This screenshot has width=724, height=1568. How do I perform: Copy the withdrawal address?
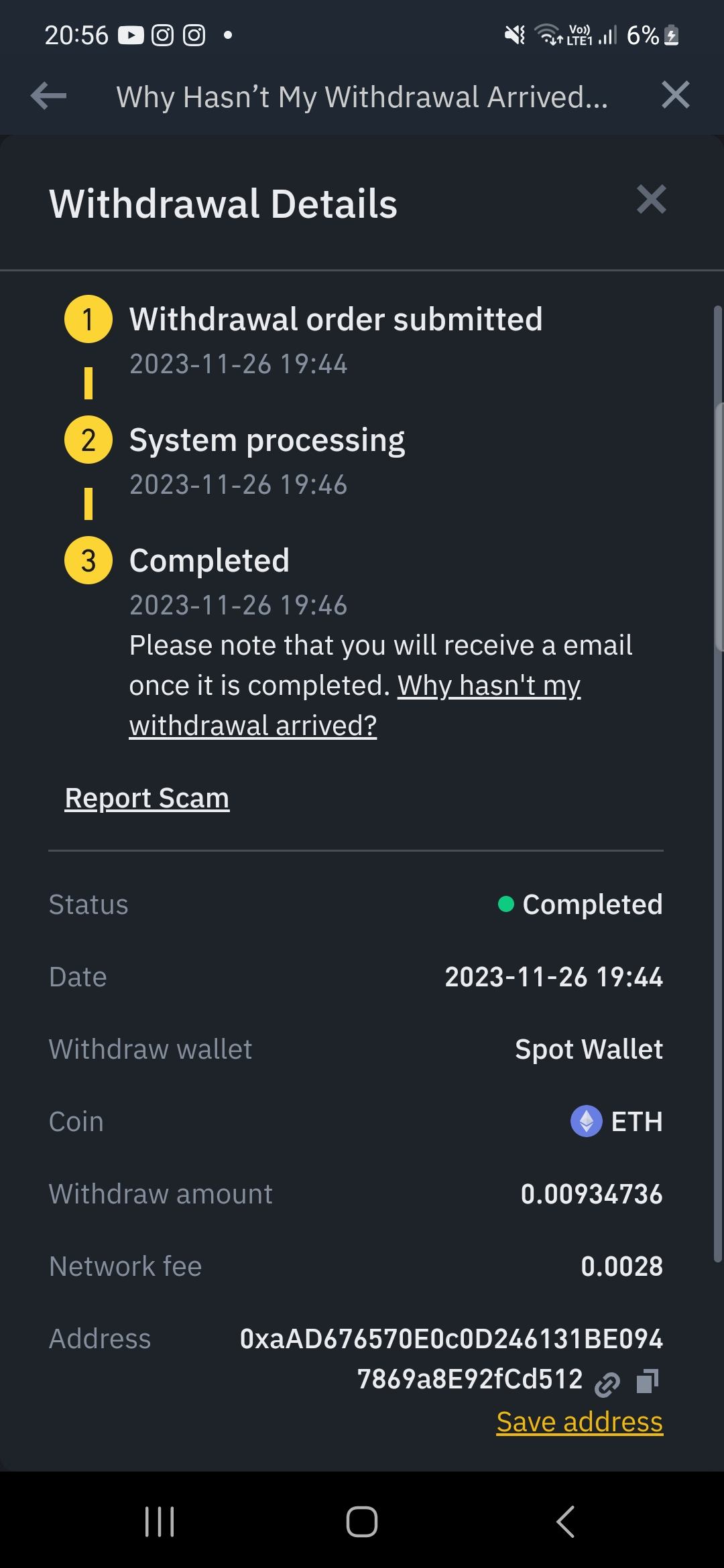coord(648,1382)
